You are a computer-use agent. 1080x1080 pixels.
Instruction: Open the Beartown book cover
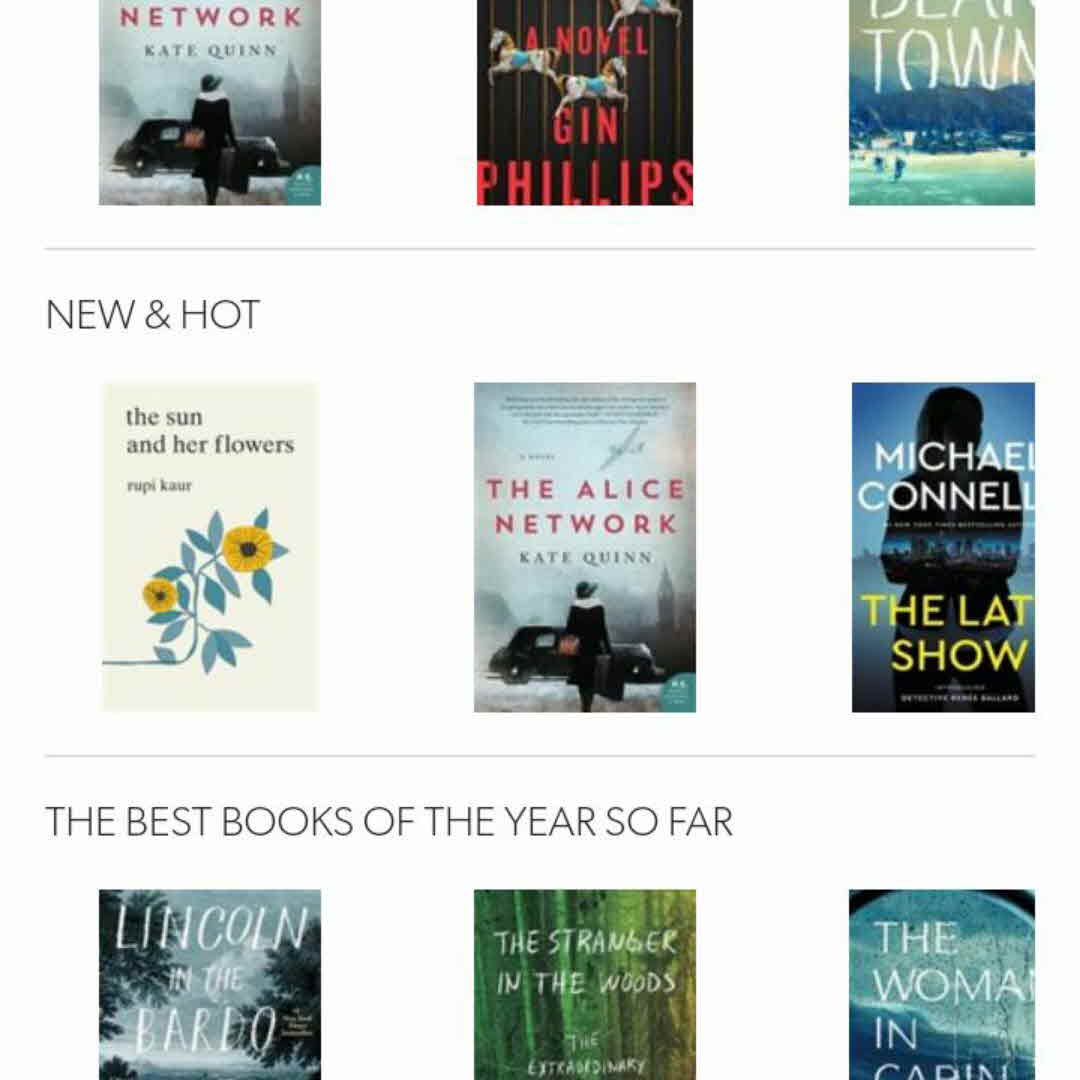(941, 102)
